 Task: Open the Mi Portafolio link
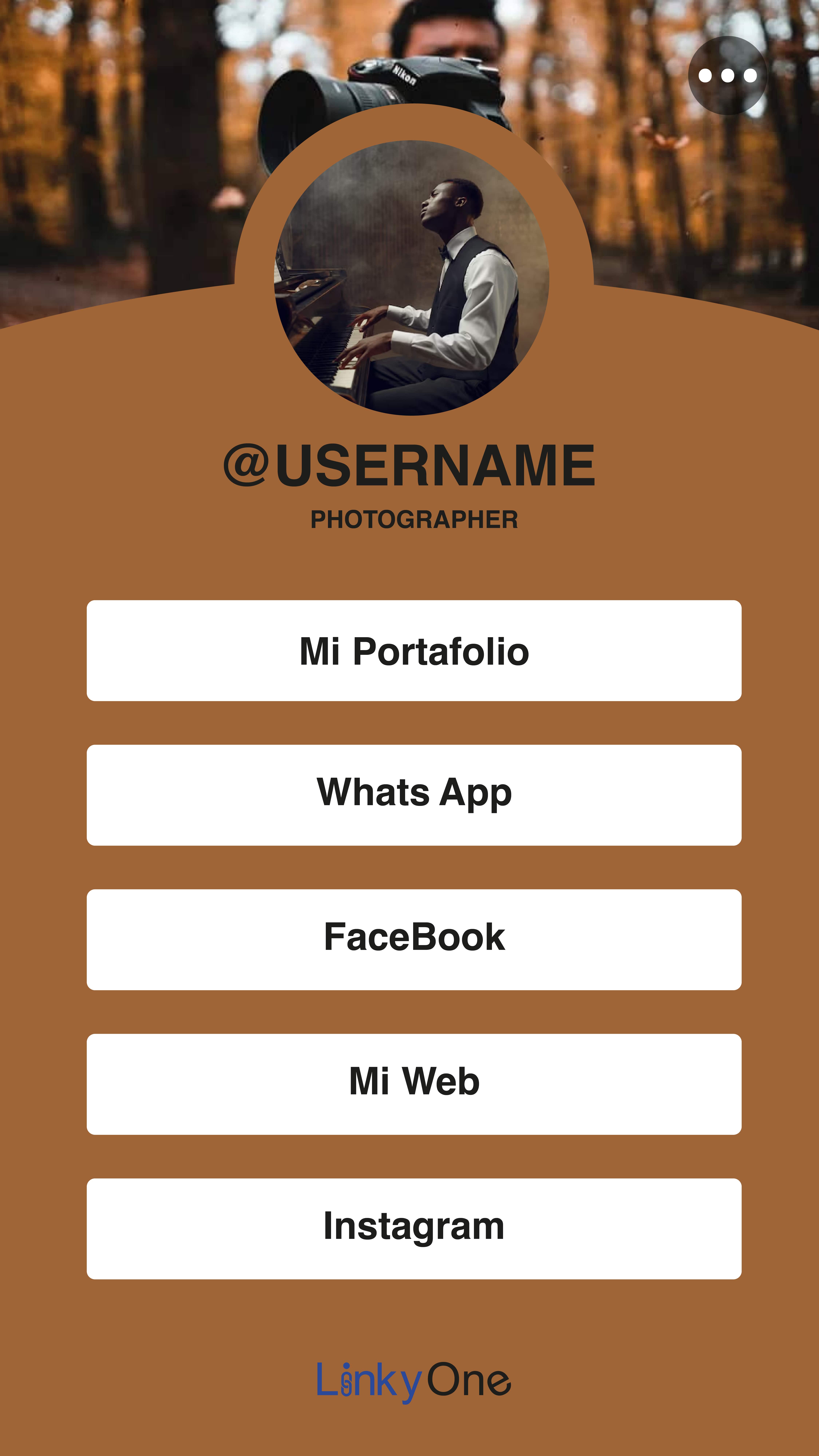(x=414, y=651)
